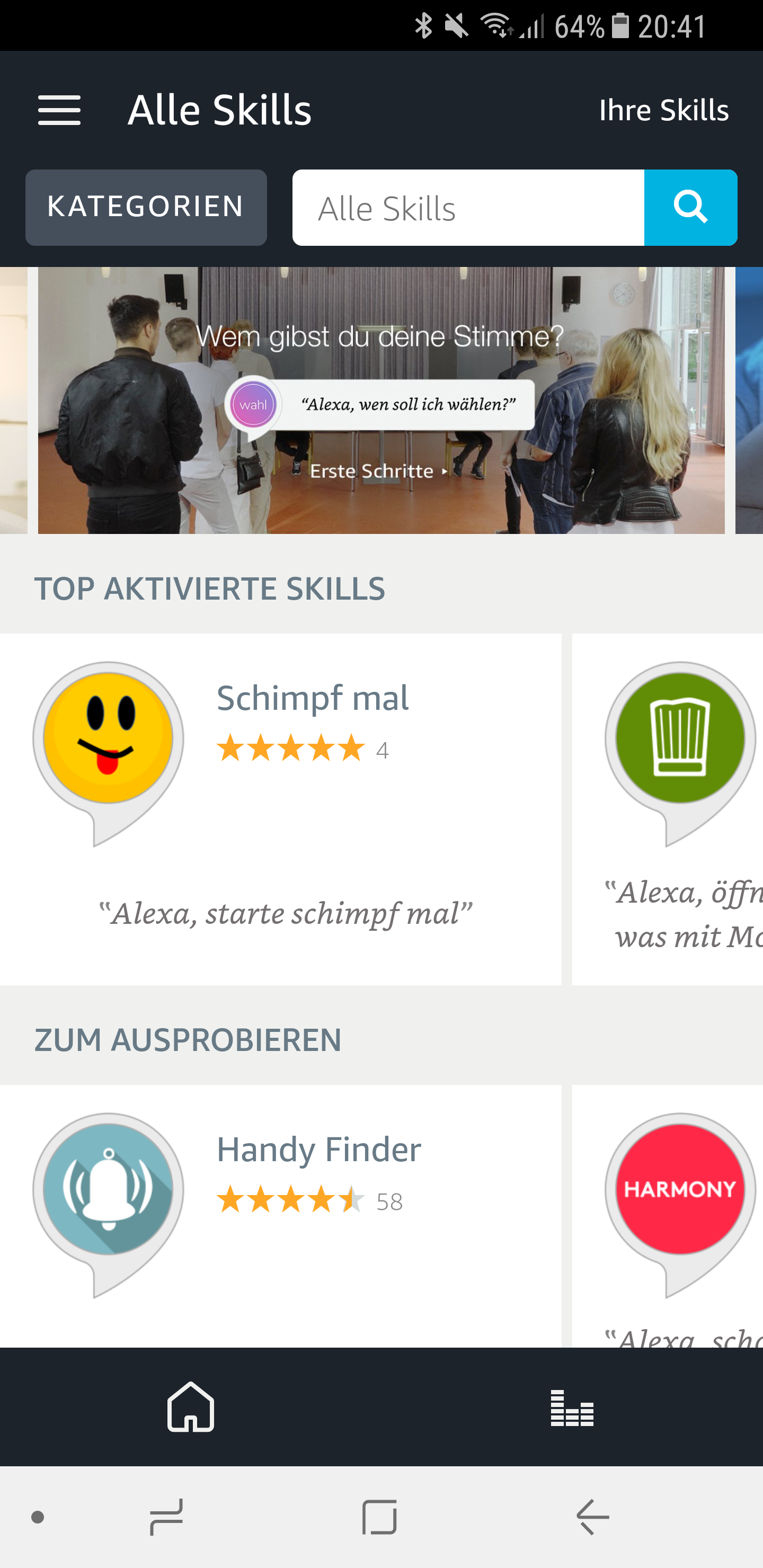Image resolution: width=763 pixels, height=1568 pixels.
Task: Focus the Alle Skills search field
Action: [x=468, y=208]
